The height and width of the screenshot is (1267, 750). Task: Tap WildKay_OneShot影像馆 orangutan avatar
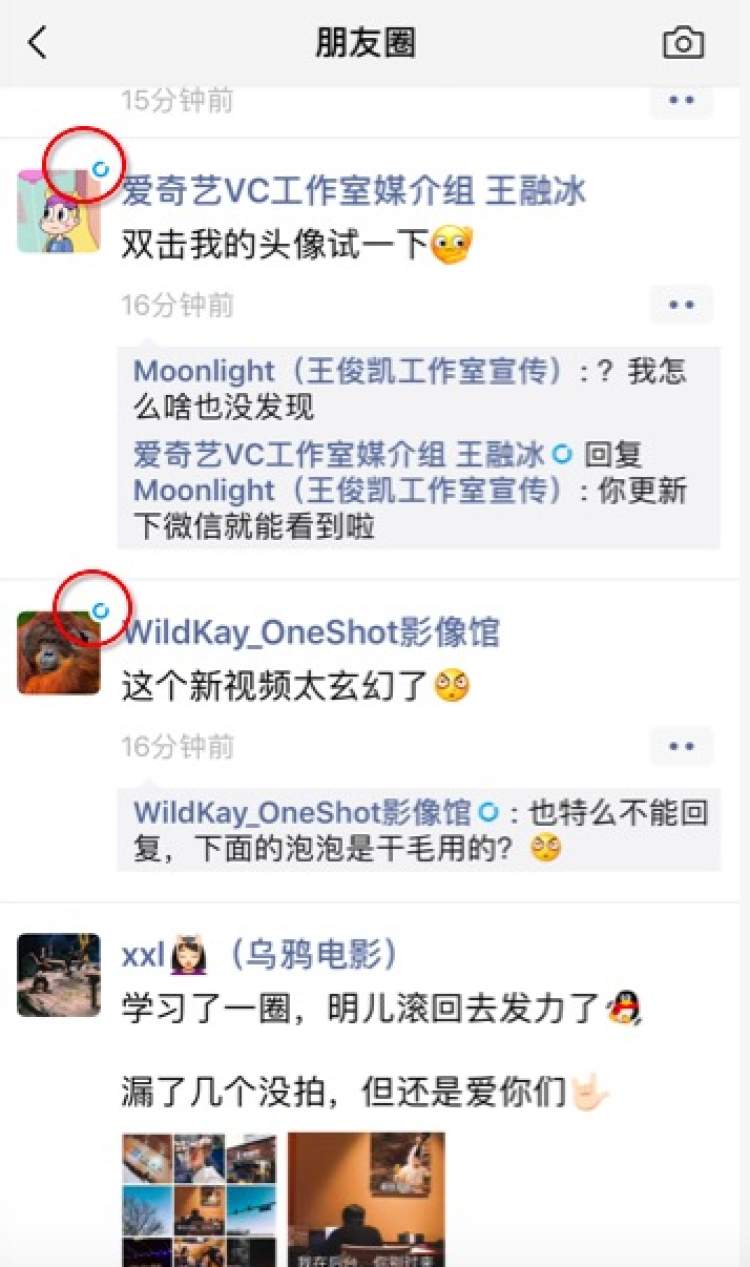59,653
